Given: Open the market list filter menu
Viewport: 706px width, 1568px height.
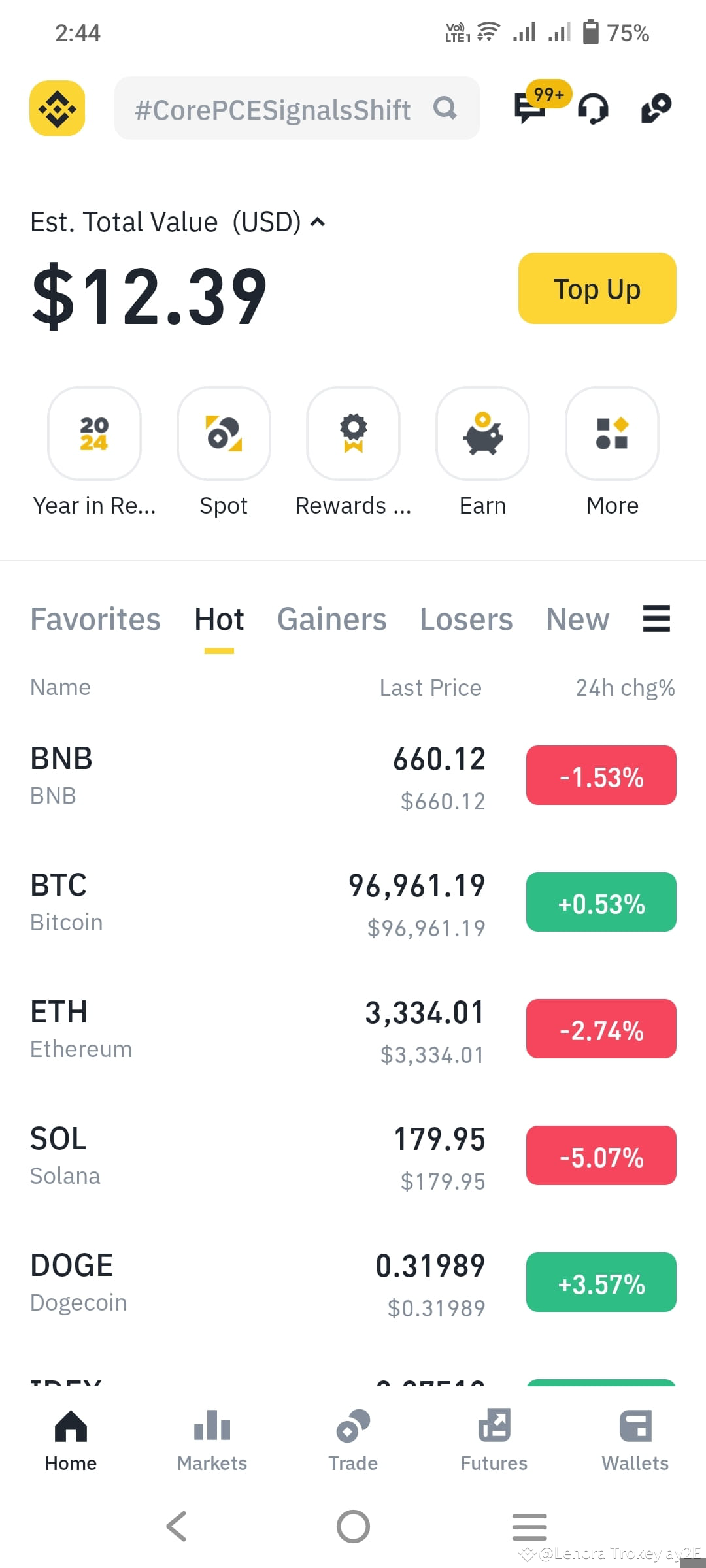Looking at the screenshot, I should tap(656, 619).
